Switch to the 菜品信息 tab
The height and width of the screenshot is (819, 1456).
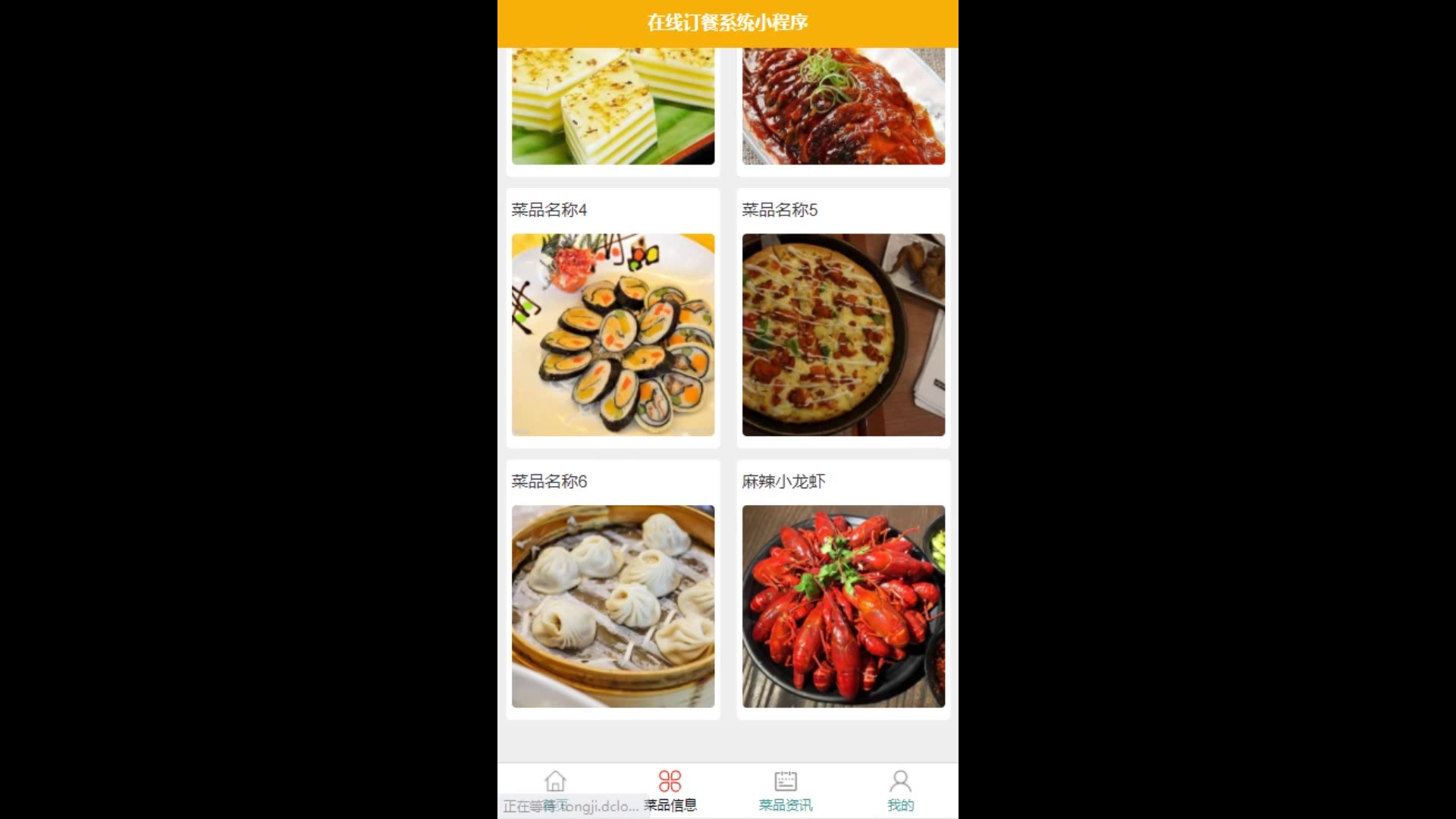coord(670,790)
